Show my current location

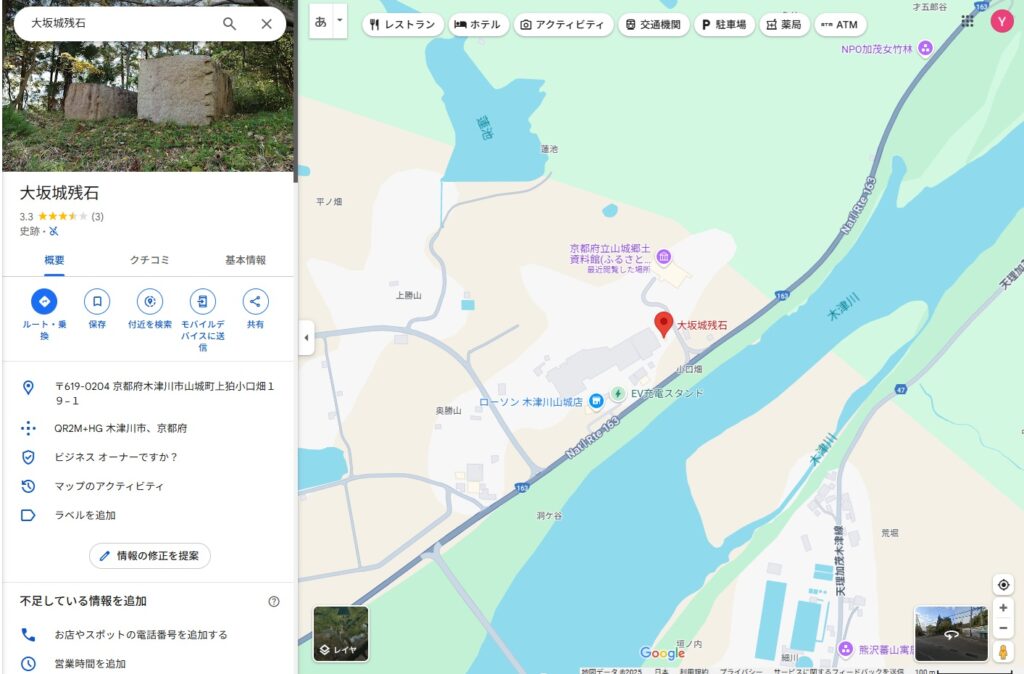pos(1003,584)
